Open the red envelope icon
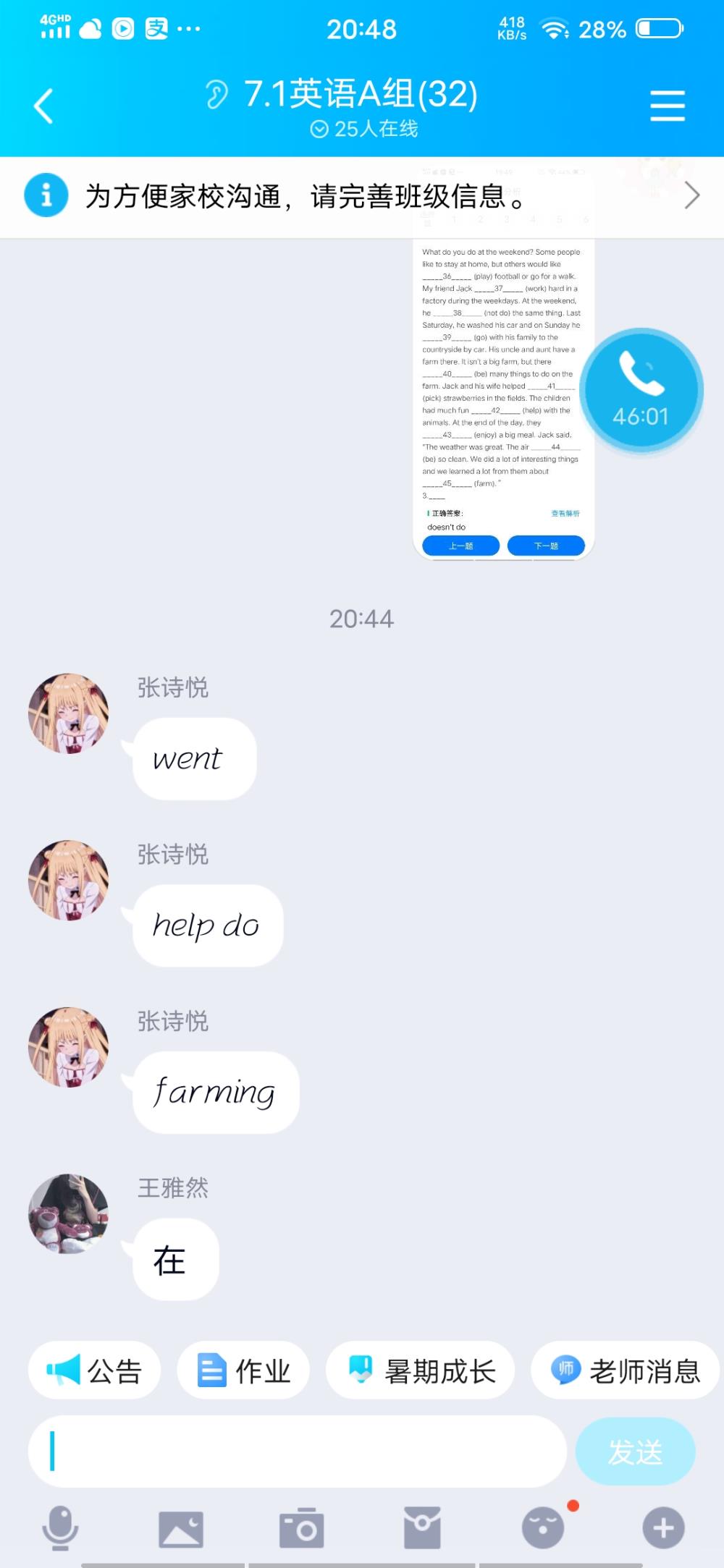 422,1528
